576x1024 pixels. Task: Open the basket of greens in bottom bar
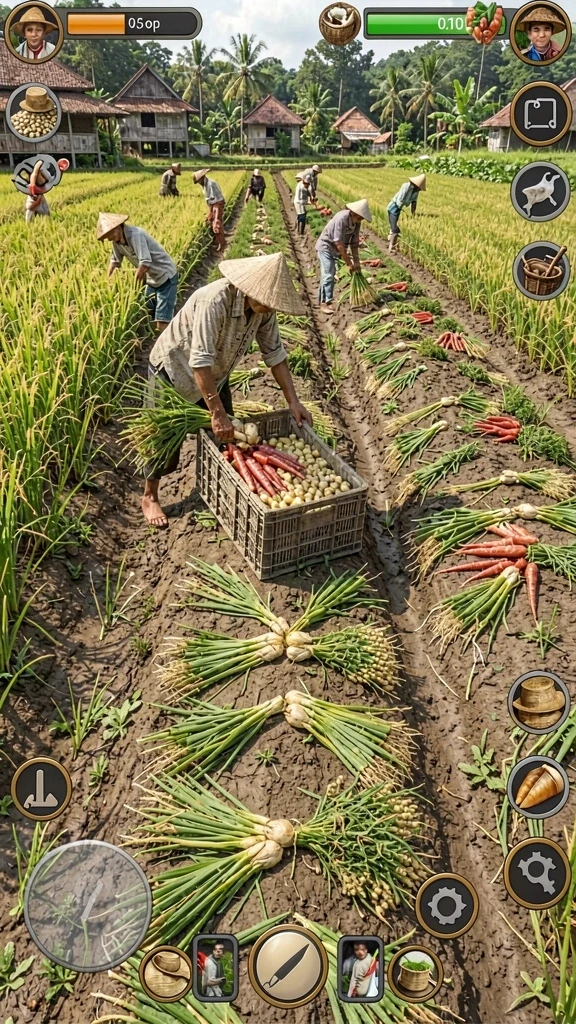pyautogui.click(x=415, y=974)
